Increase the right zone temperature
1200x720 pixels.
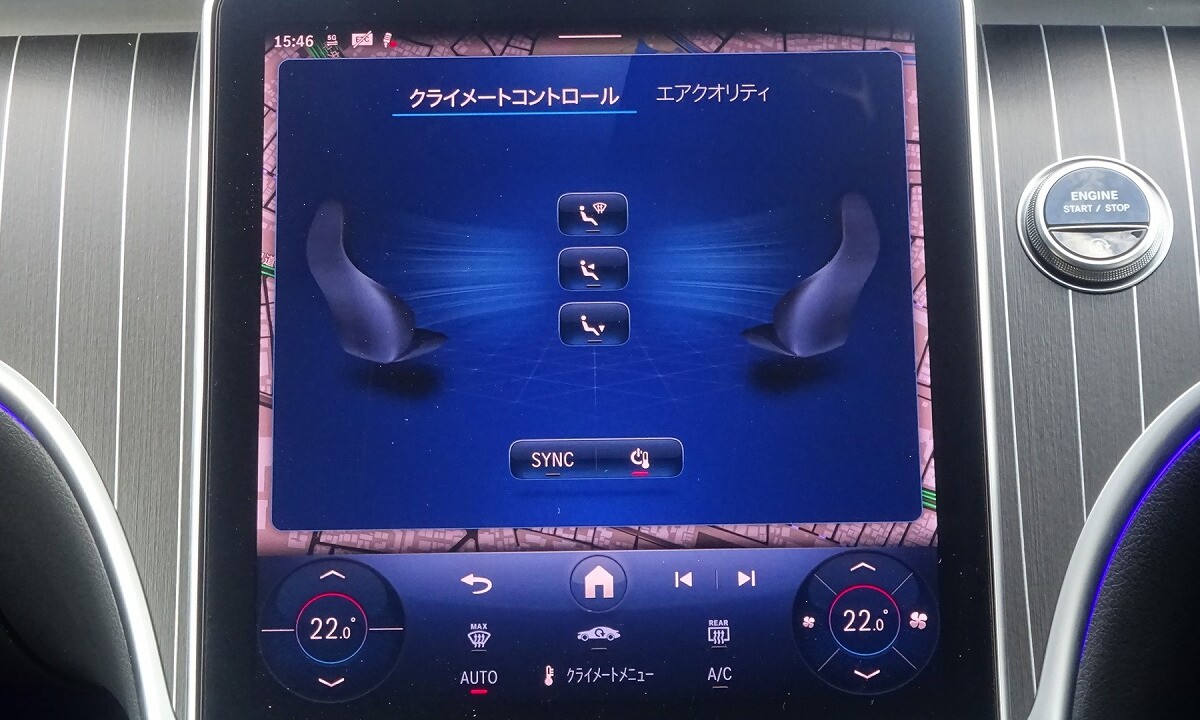pos(862,567)
